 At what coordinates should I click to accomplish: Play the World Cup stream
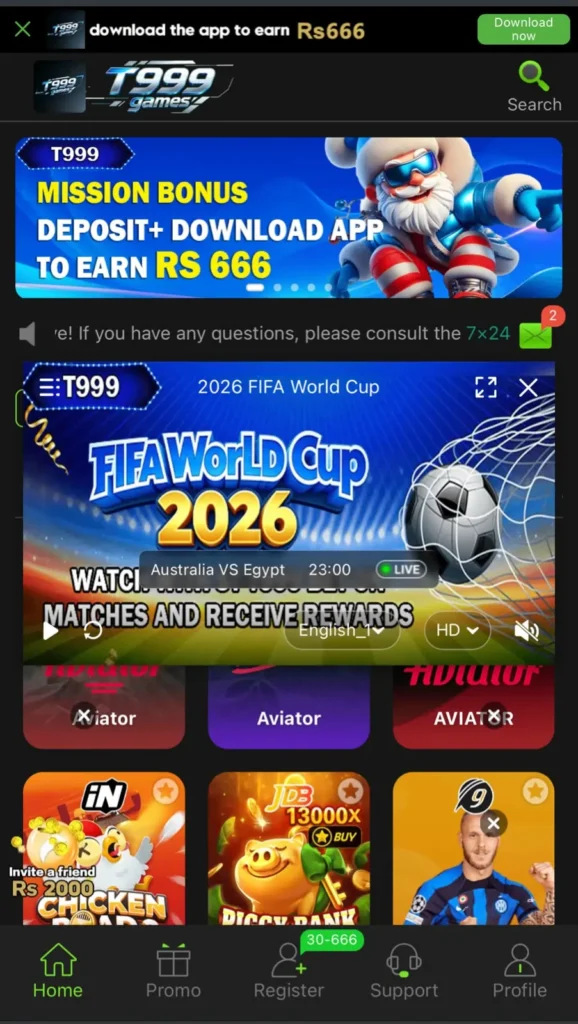(x=50, y=631)
